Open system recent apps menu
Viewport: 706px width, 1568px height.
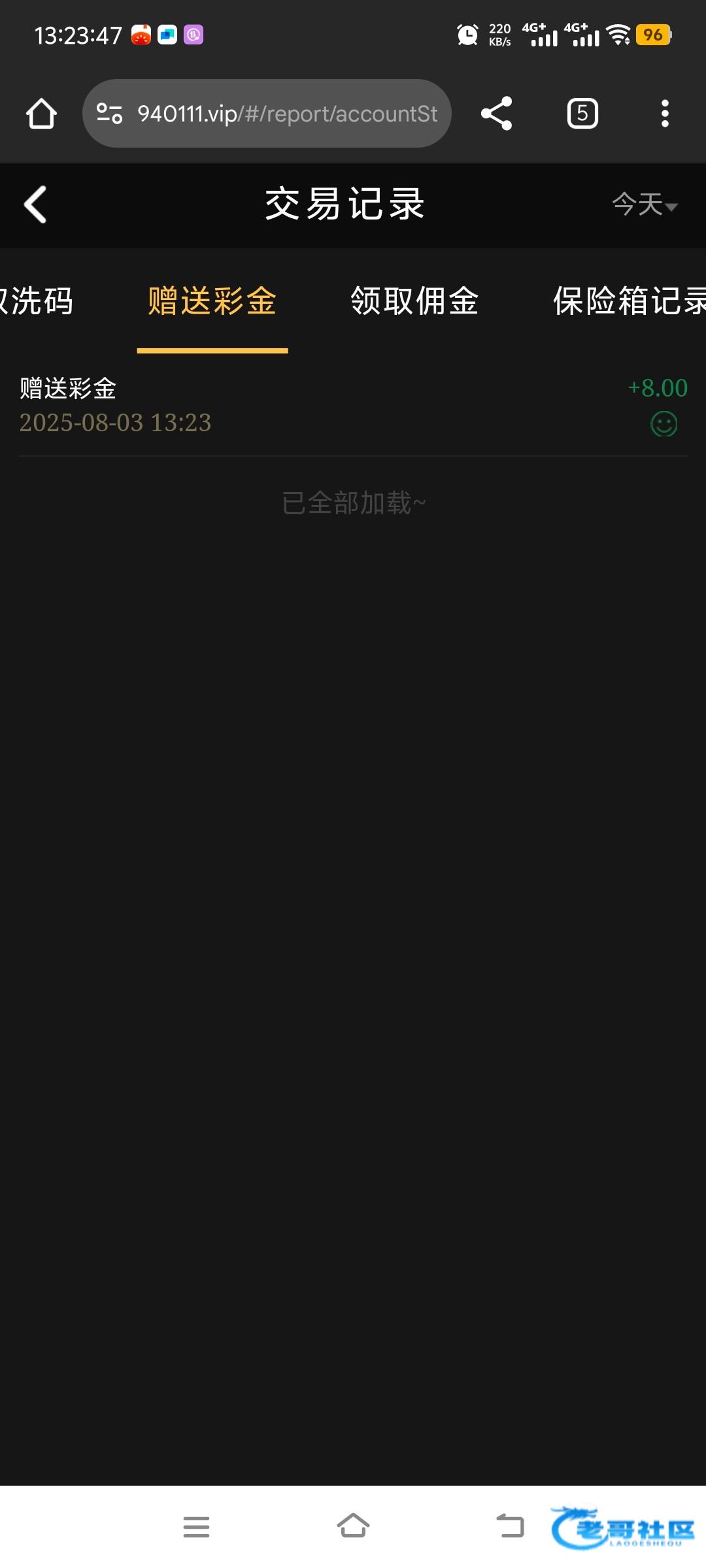coord(196,1526)
